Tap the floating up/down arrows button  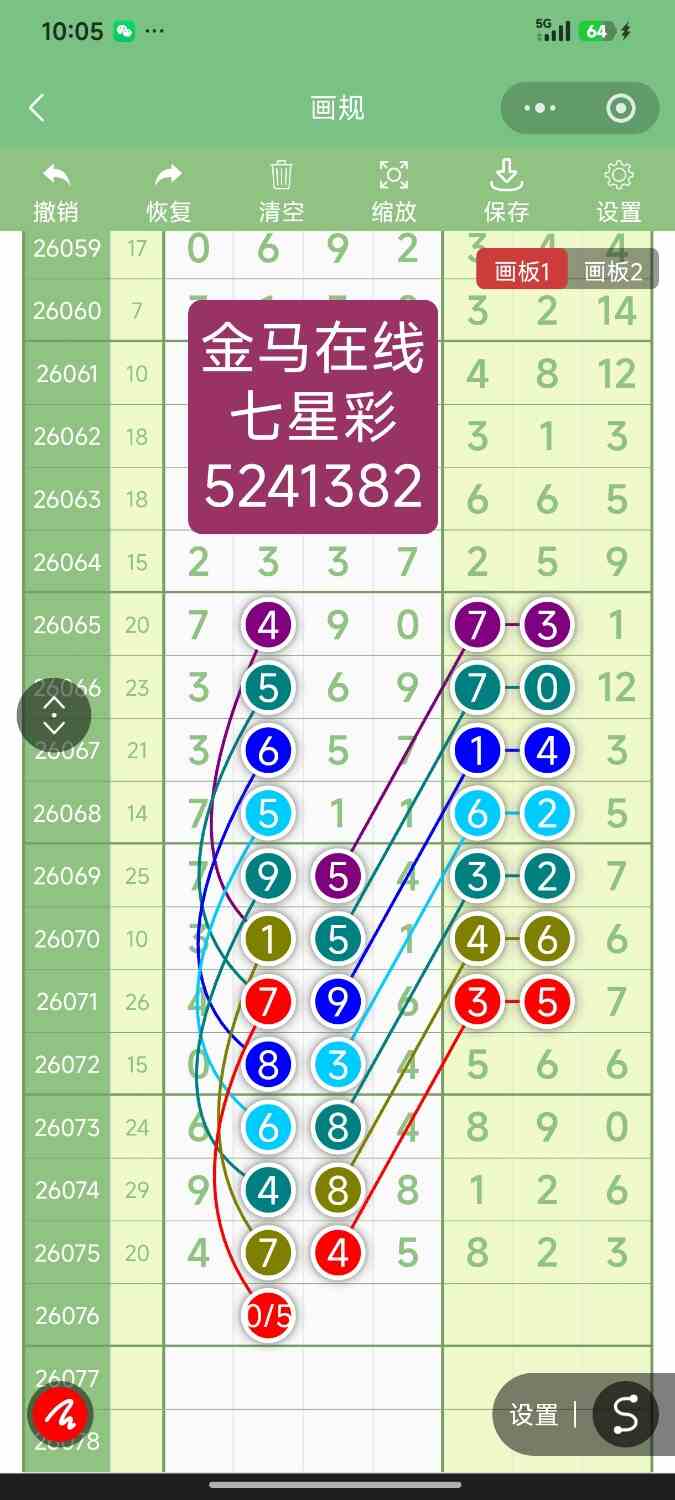coord(54,715)
